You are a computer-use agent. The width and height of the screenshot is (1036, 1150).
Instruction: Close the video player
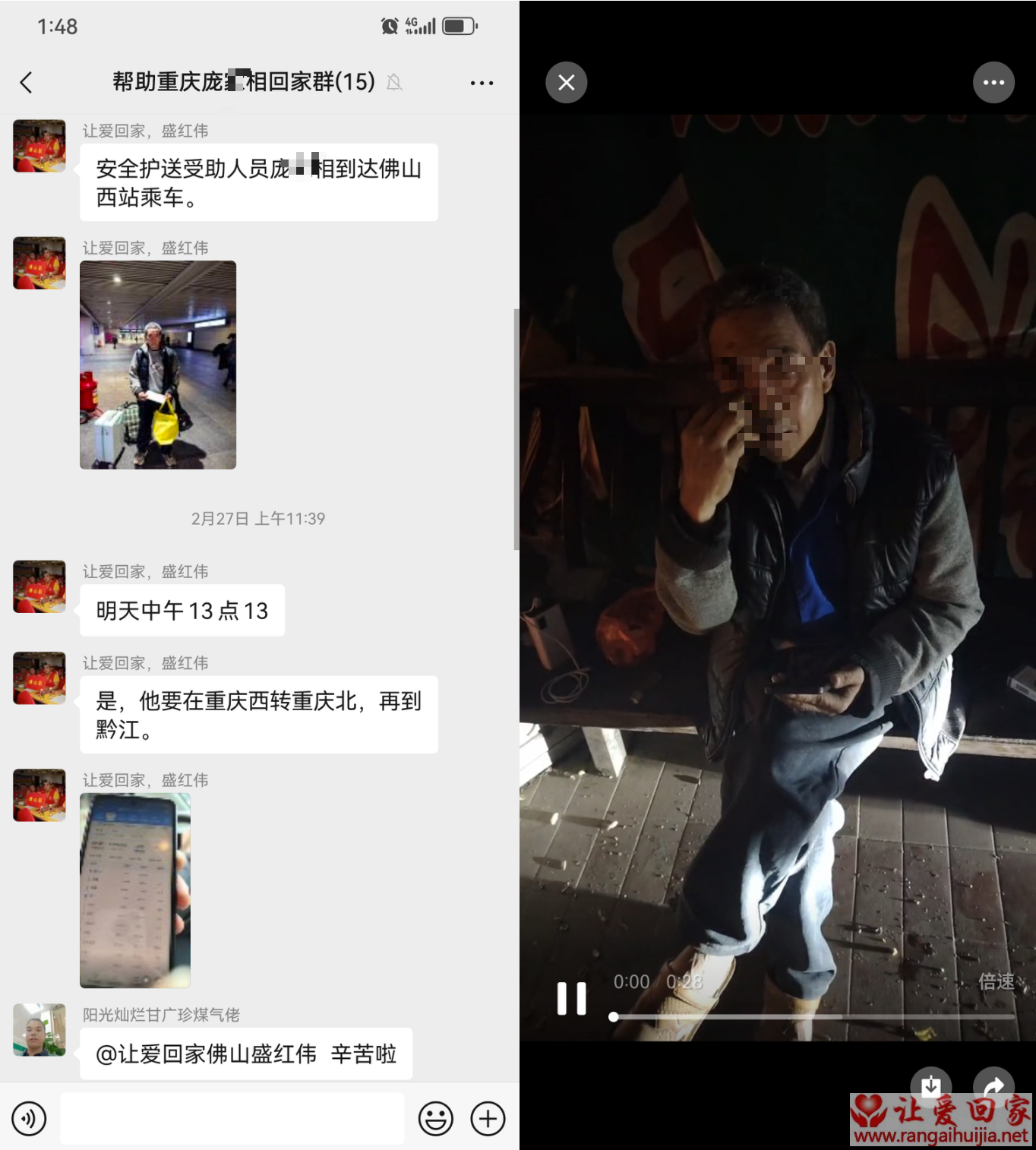tap(567, 82)
